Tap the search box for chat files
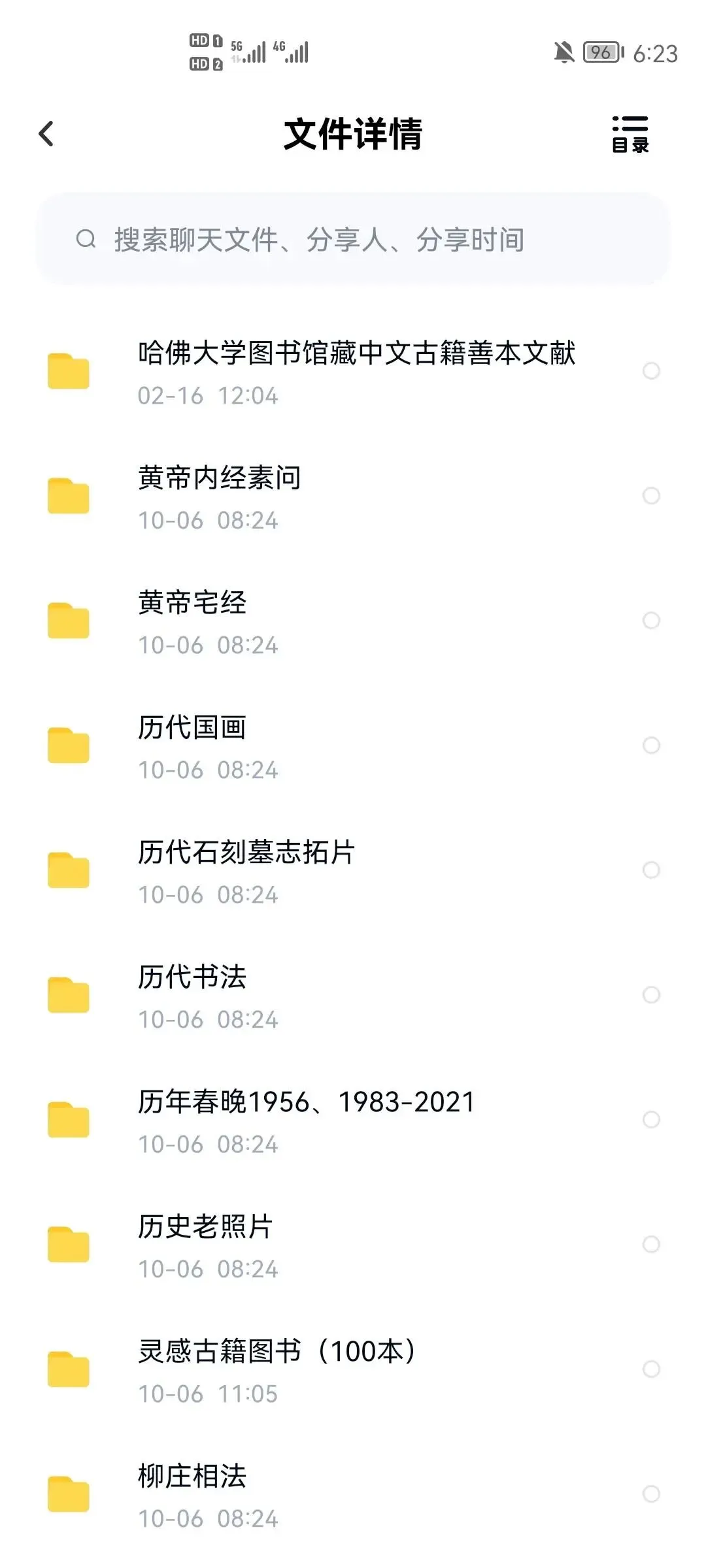The height and width of the screenshot is (1568, 706). pyautogui.click(x=353, y=240)
